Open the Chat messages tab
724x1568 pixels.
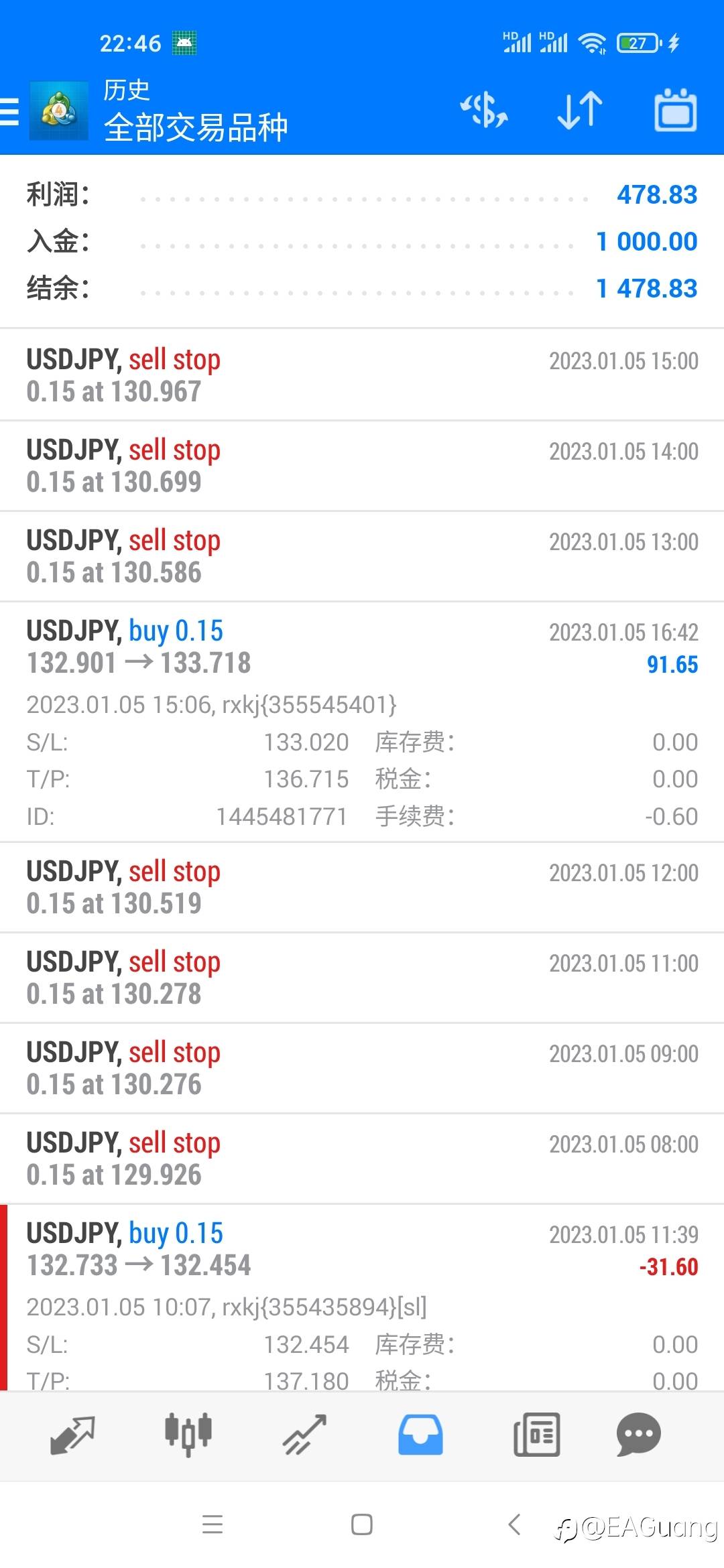click(x=639, y=1435)
